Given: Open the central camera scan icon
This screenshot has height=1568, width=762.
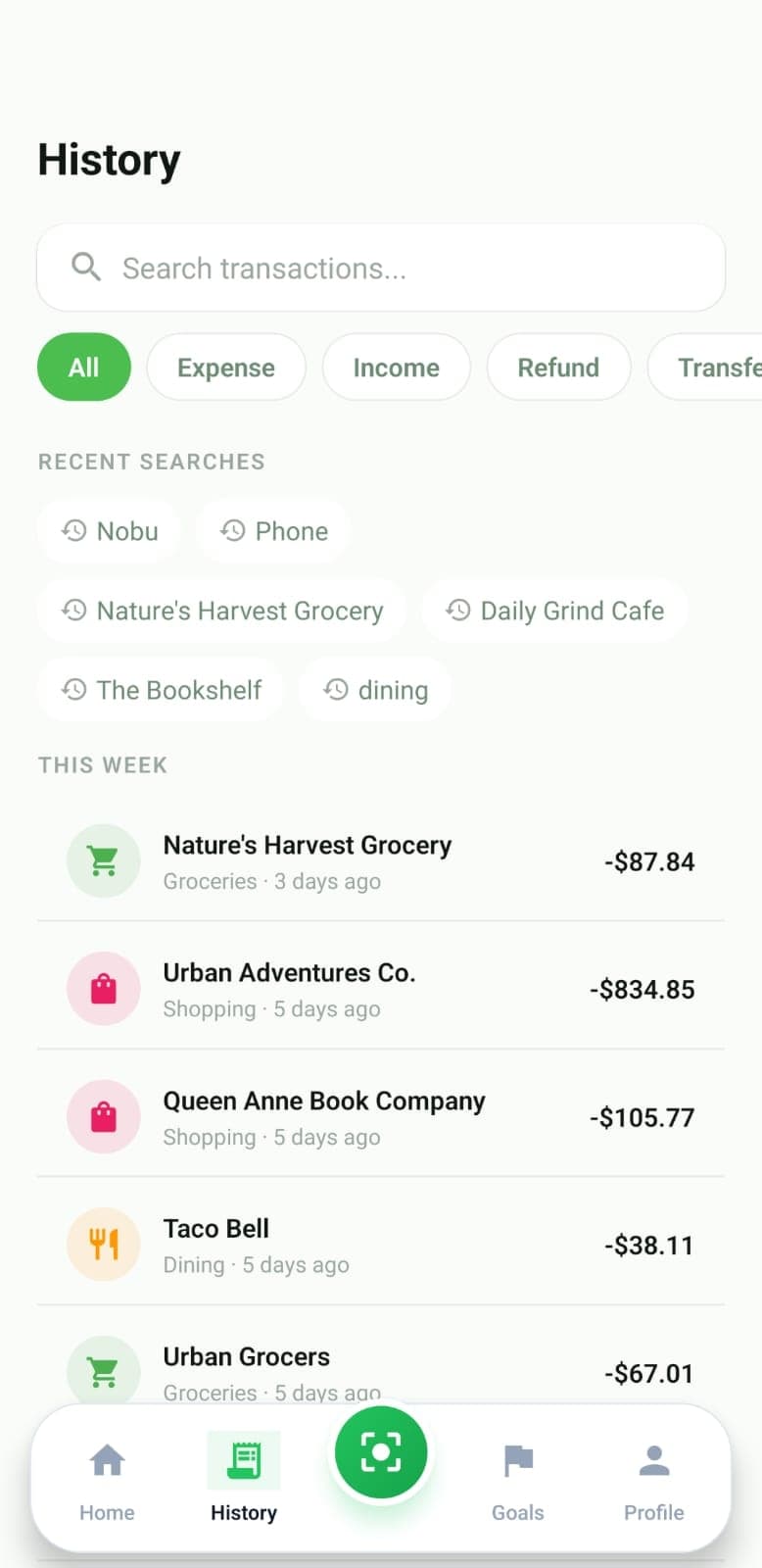Looking at the screenshot, I should tap(381, 1453).
